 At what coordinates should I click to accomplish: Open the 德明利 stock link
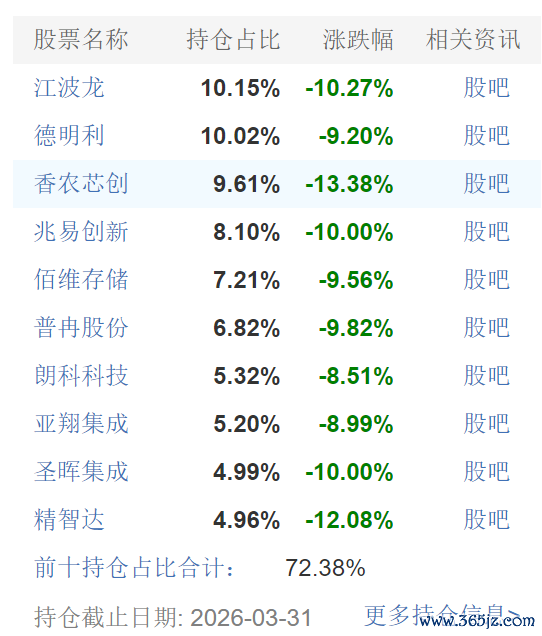point(69,135)
